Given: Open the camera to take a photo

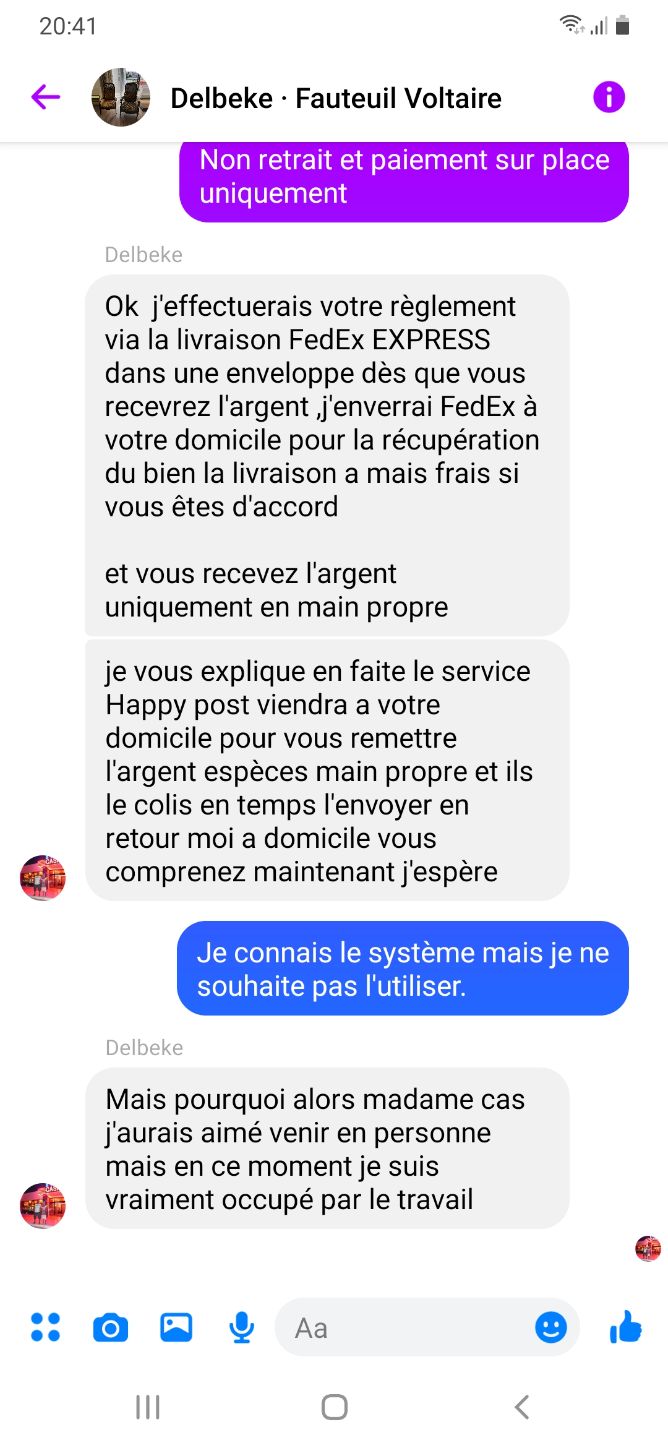Looking at the screenshot, I should (x=110, y=1327).
